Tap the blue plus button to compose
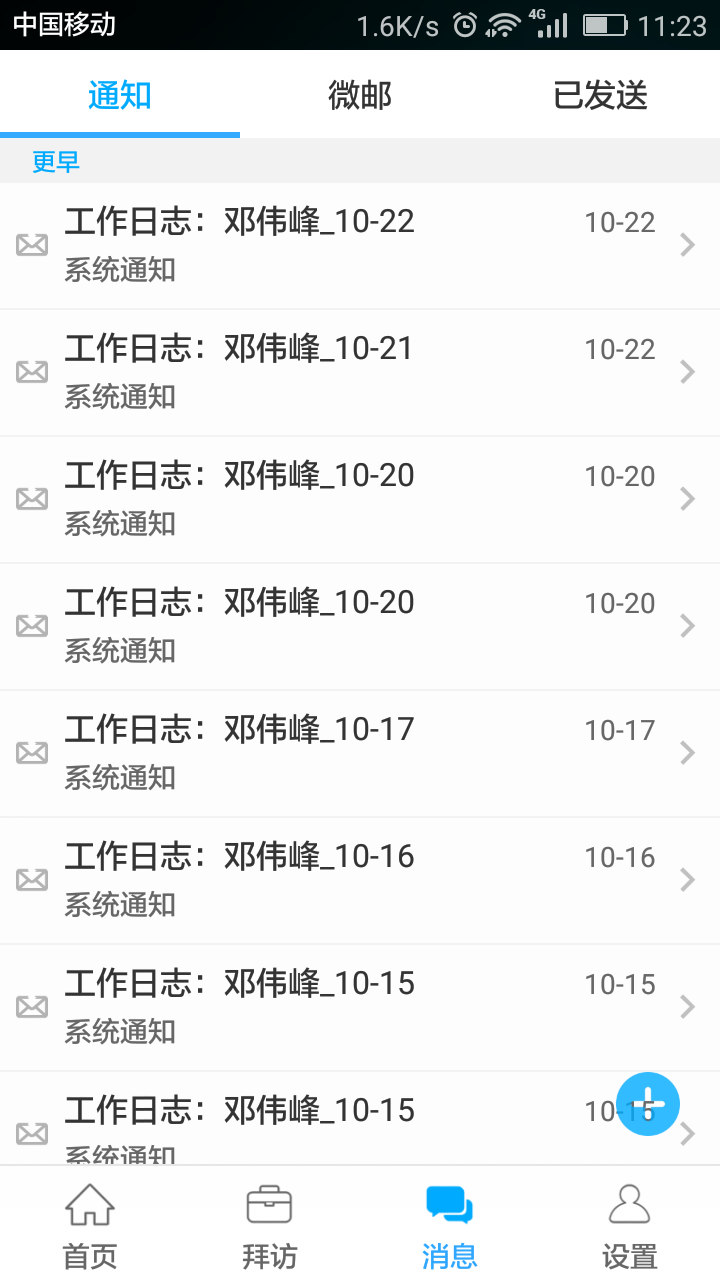720x1280 pixels. point(648,1104)
